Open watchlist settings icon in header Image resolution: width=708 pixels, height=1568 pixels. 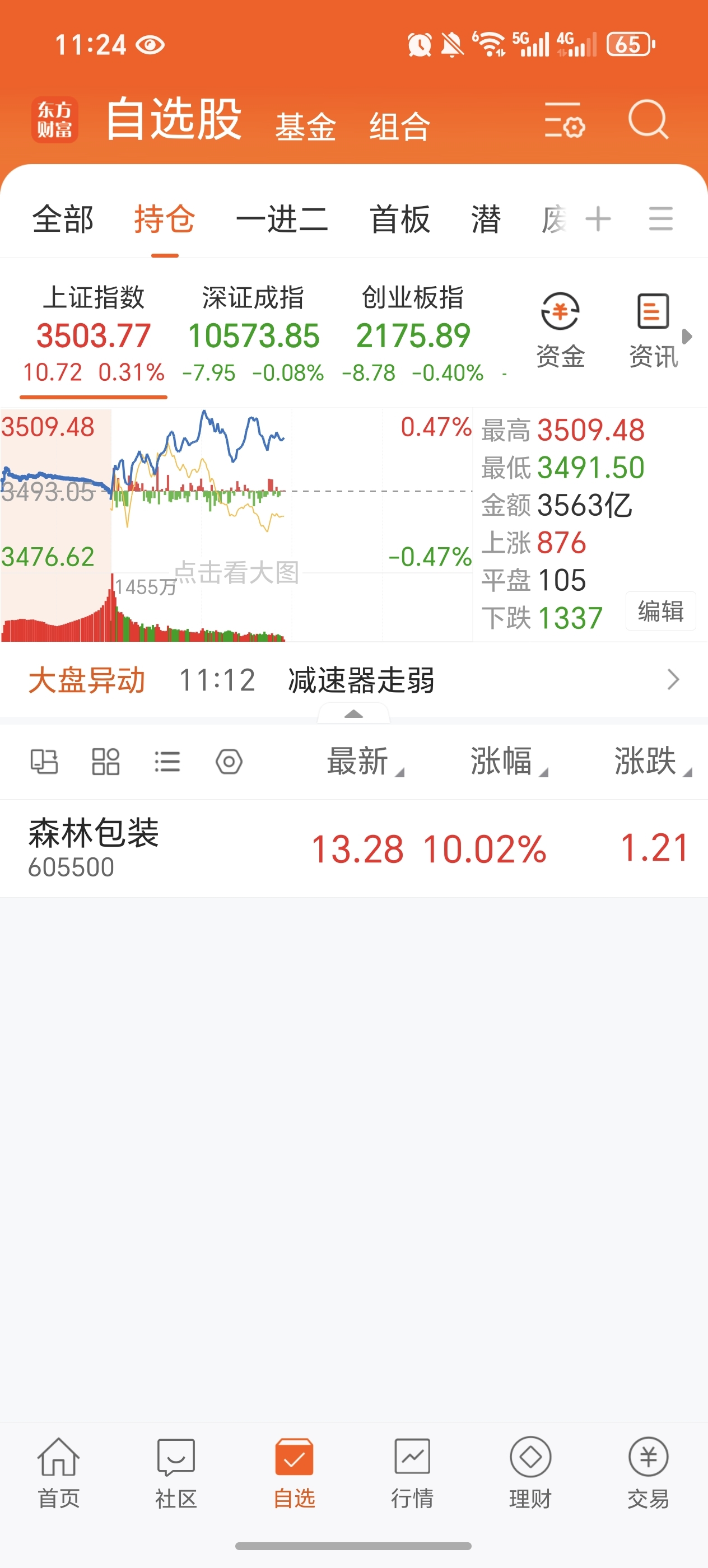coord(565,120)
